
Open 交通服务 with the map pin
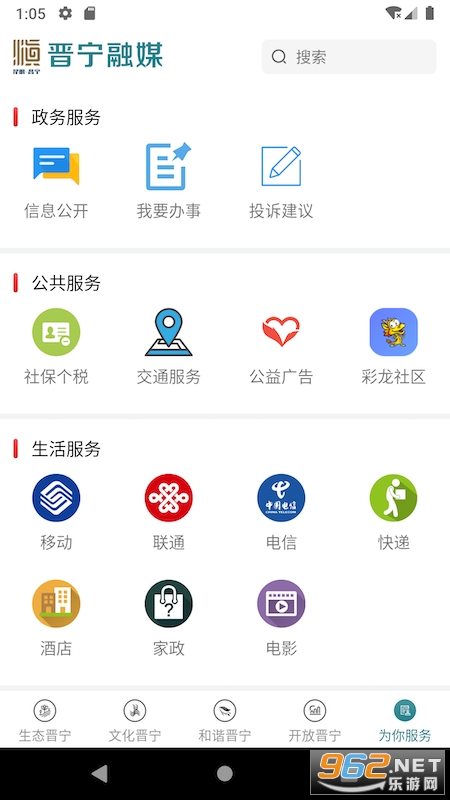[x=169, y=347]
